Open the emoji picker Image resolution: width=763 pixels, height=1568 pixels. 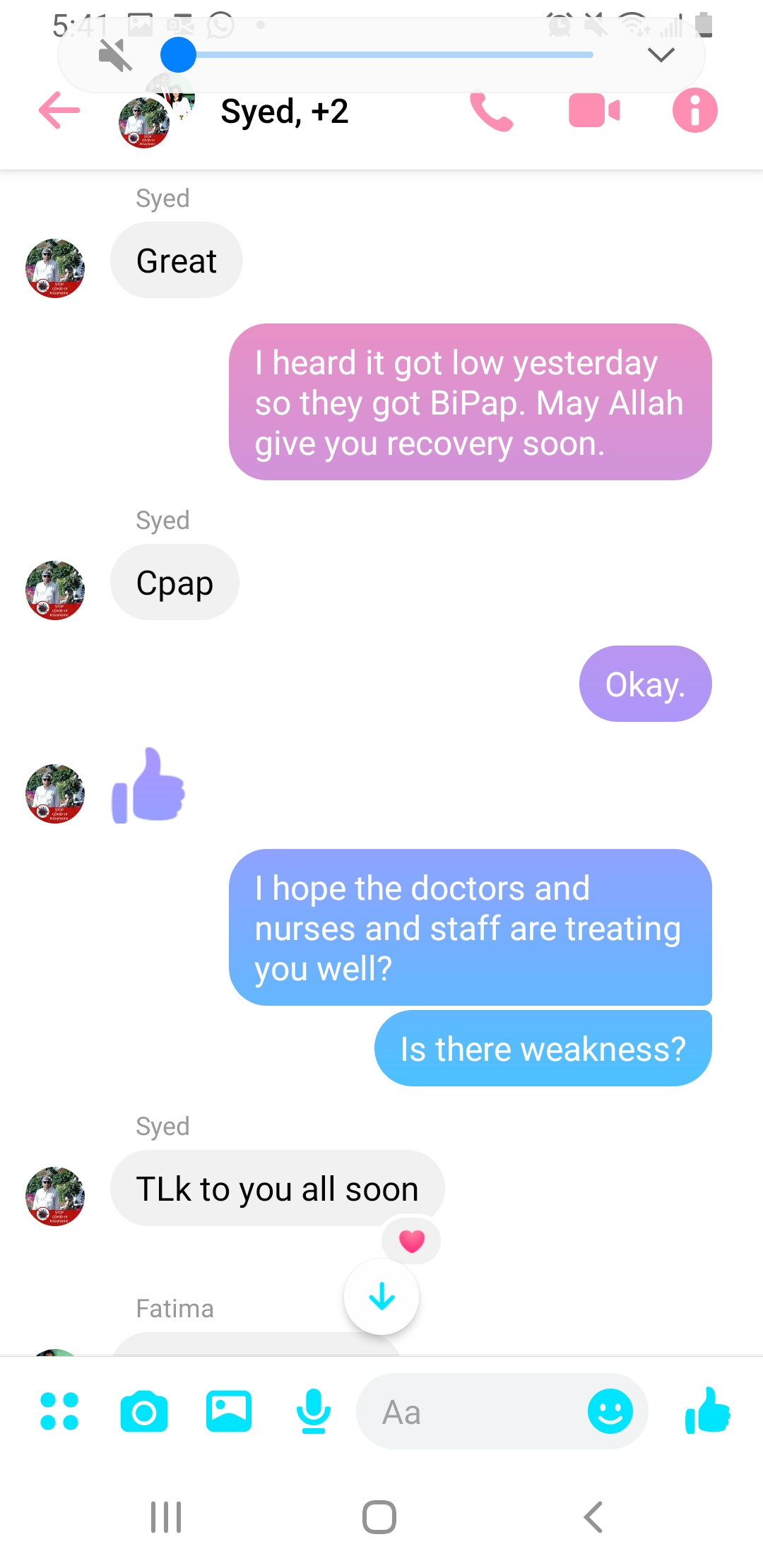(610, 1411)
